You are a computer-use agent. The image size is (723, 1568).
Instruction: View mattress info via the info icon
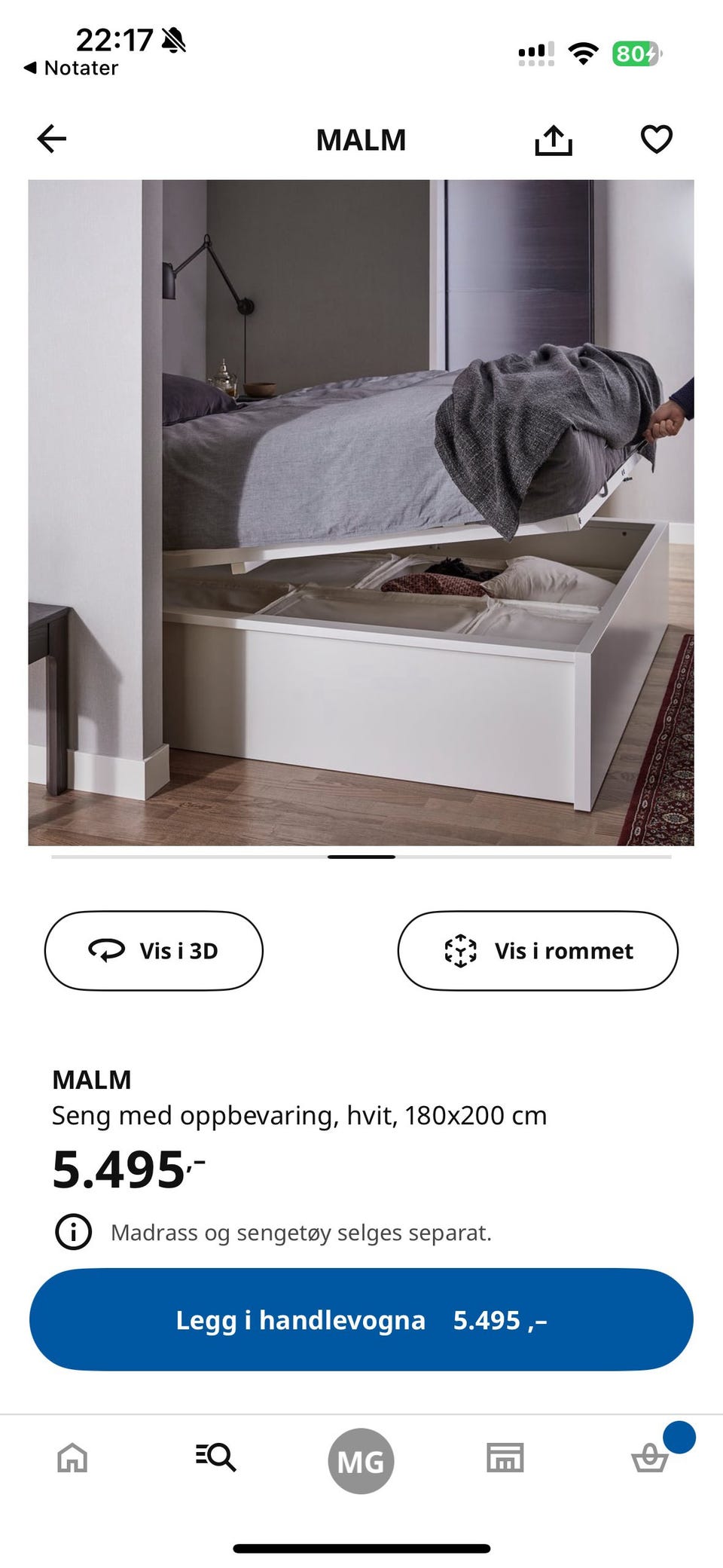pos(73,1232)
